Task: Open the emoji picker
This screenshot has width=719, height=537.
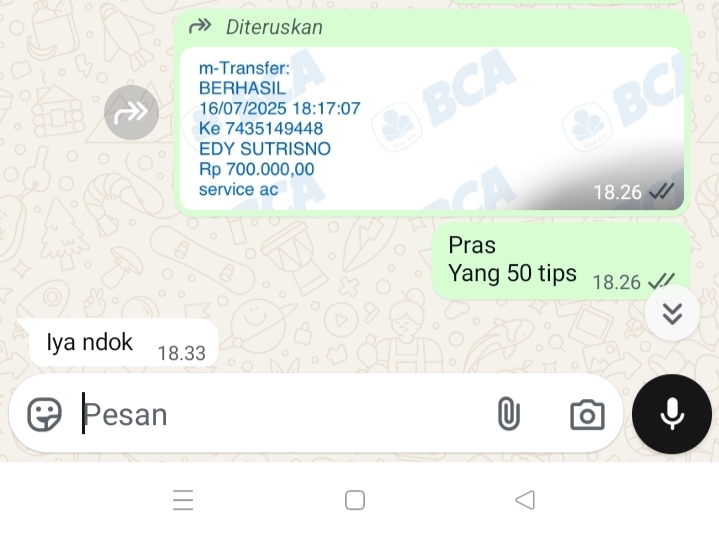Action: [x=44, y=414]
